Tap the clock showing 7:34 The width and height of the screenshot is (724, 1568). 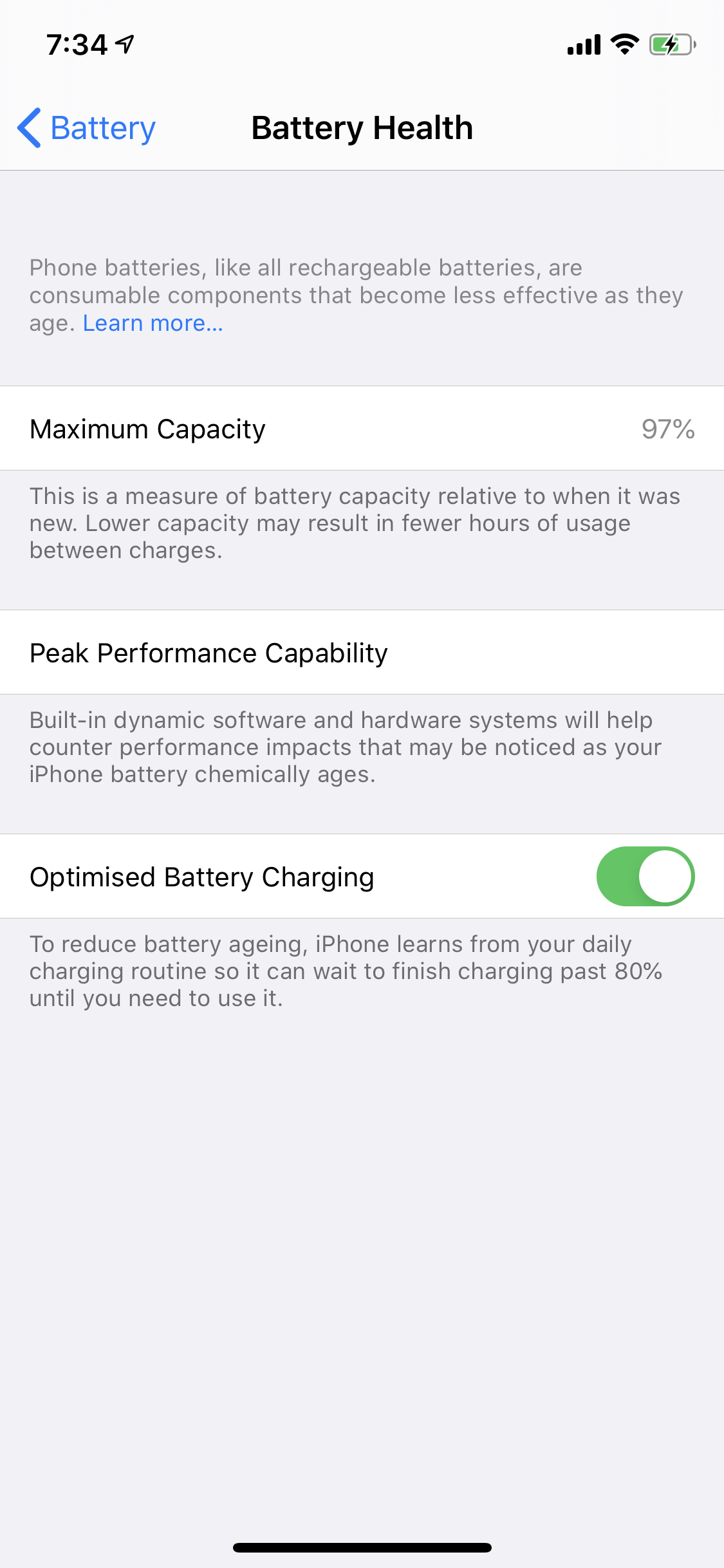pos(77,44)
